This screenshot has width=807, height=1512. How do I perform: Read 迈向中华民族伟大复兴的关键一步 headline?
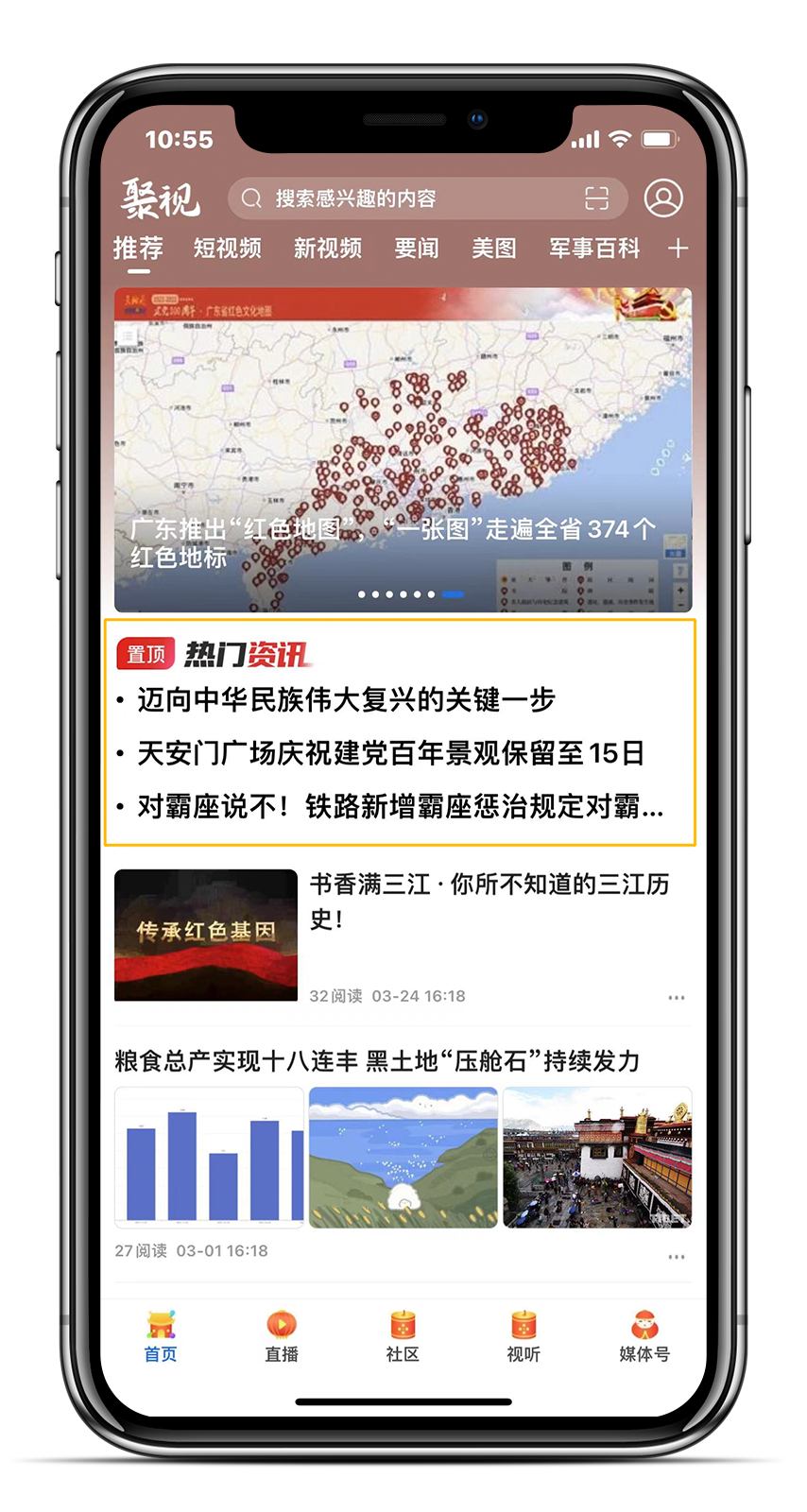coord(346,700)
